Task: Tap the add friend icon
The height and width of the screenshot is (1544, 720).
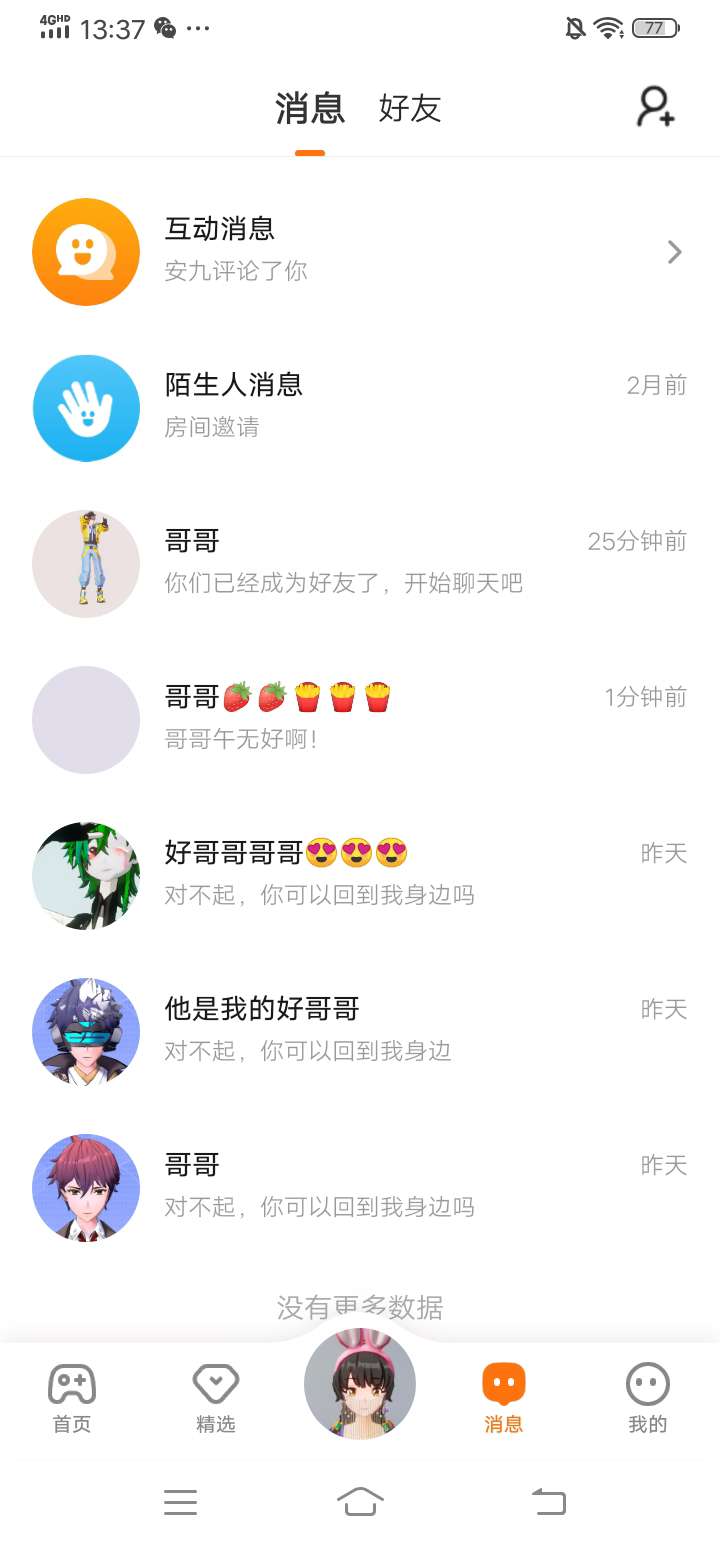Action: (x=656, y=107)
